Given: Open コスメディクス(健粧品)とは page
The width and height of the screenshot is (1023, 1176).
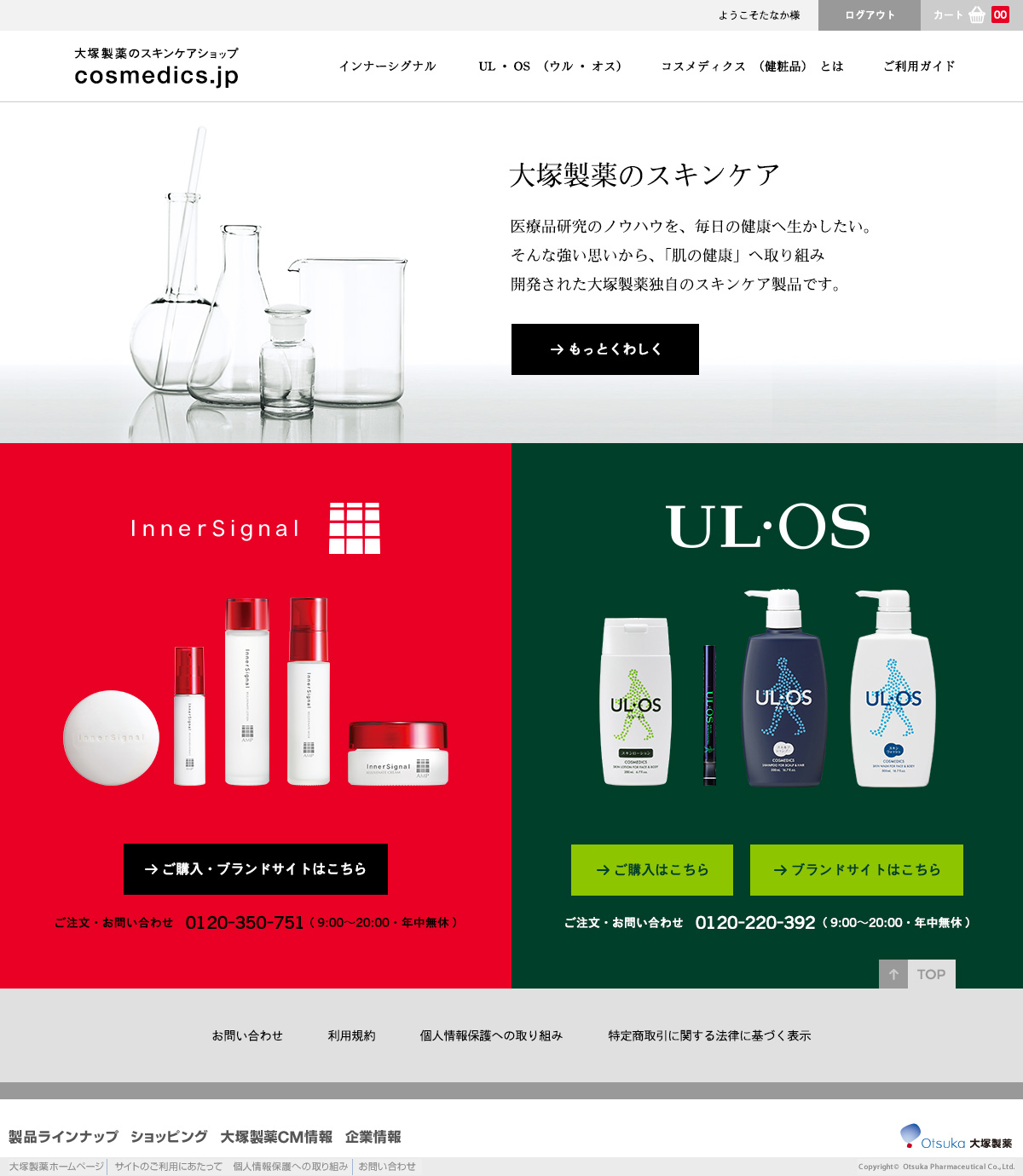Looking at the screenshot, I should click(752, 66).
